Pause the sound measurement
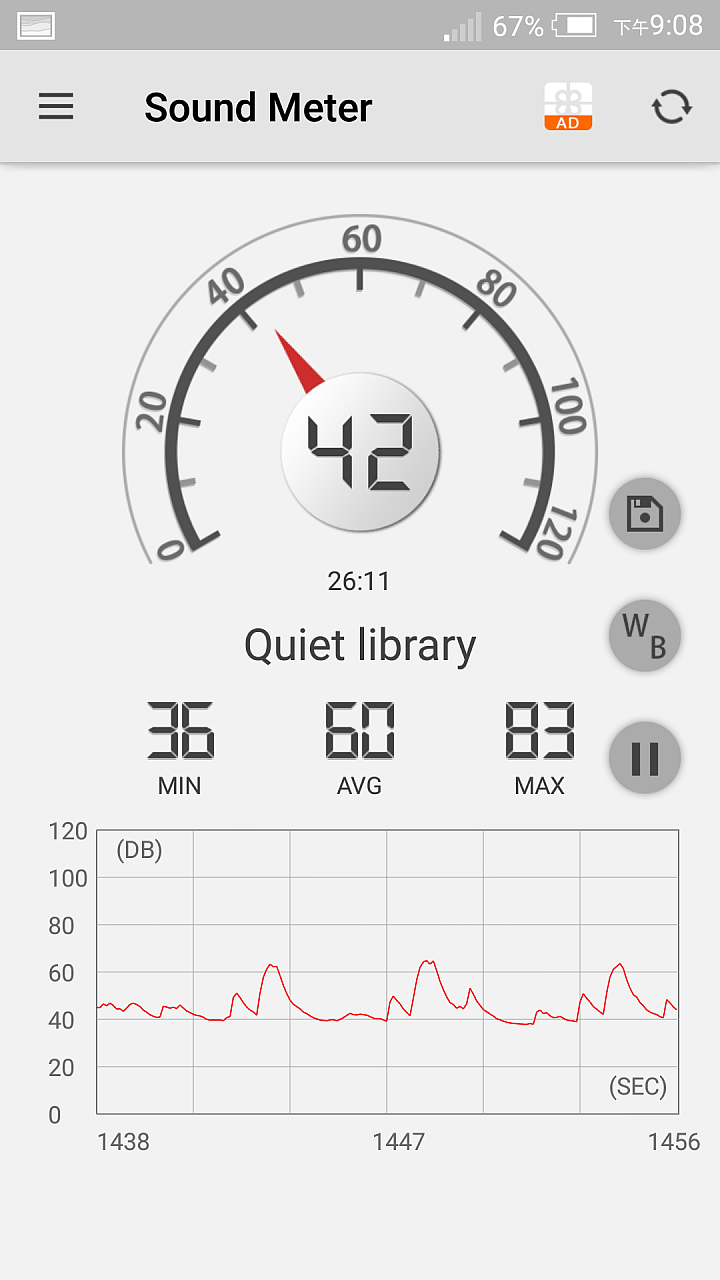The image size is (720, 1280). click(x=645, y=758)
